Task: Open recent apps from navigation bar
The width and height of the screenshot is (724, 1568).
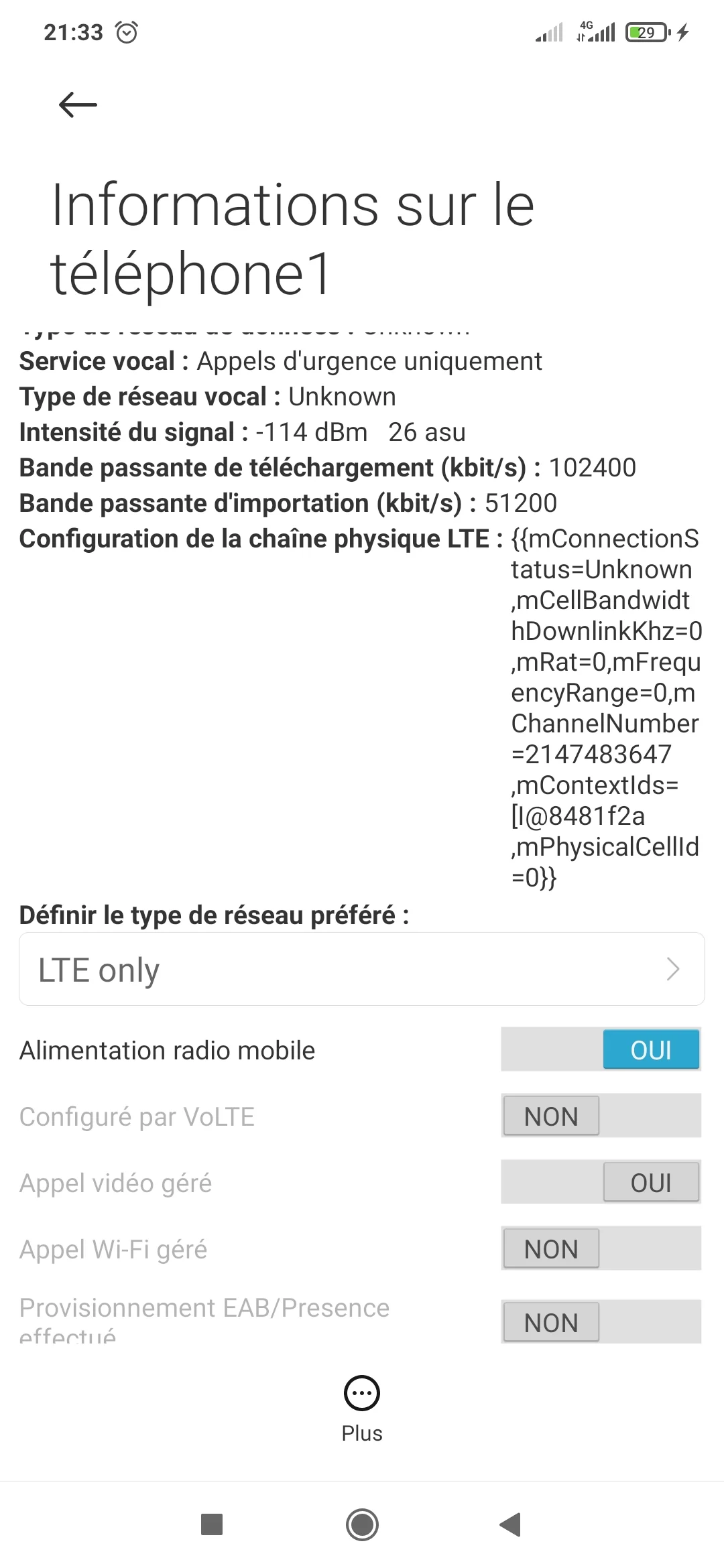Action: (212, 1524)
